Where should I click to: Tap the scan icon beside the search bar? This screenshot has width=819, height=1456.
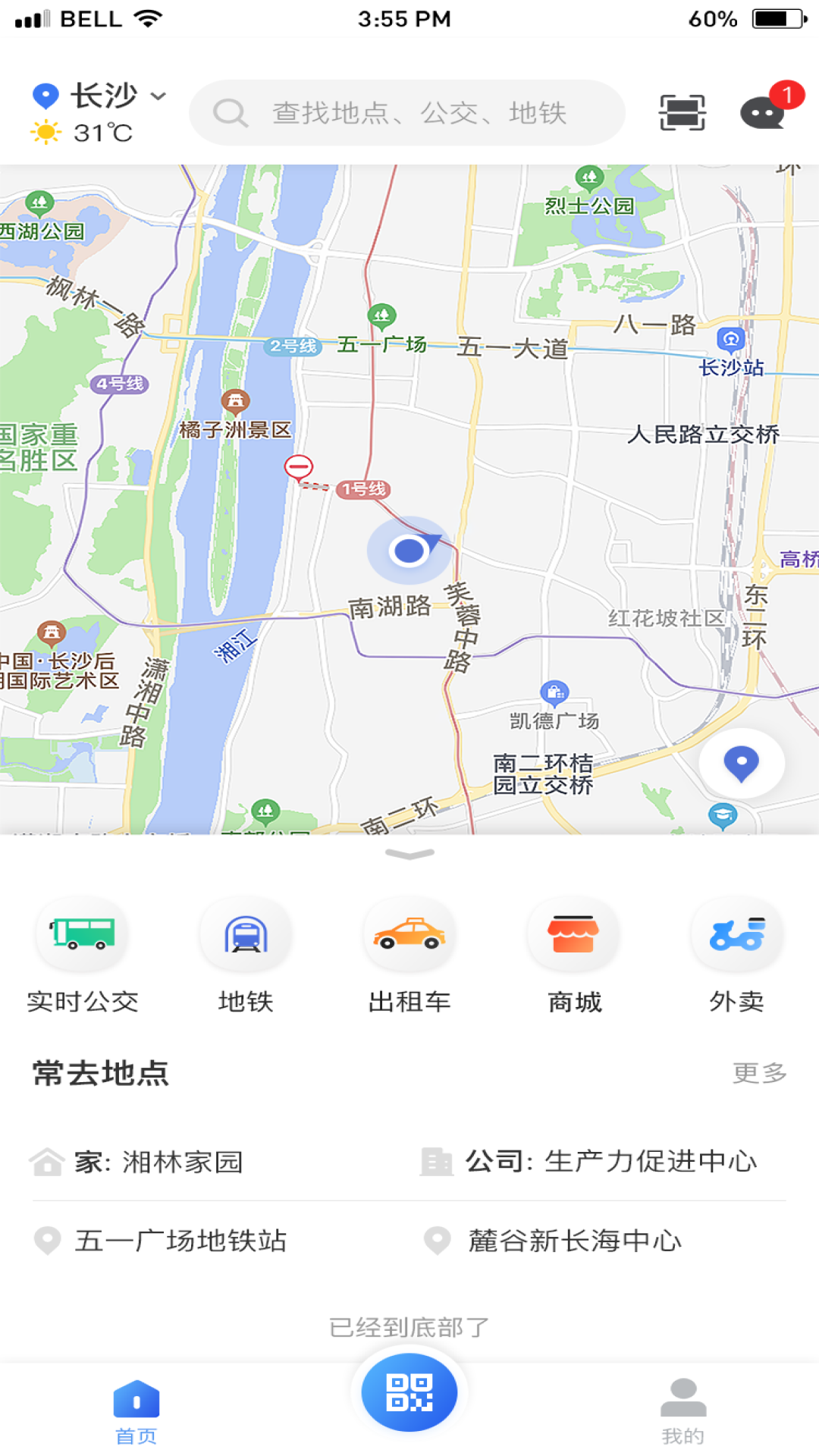coord(680,111)
